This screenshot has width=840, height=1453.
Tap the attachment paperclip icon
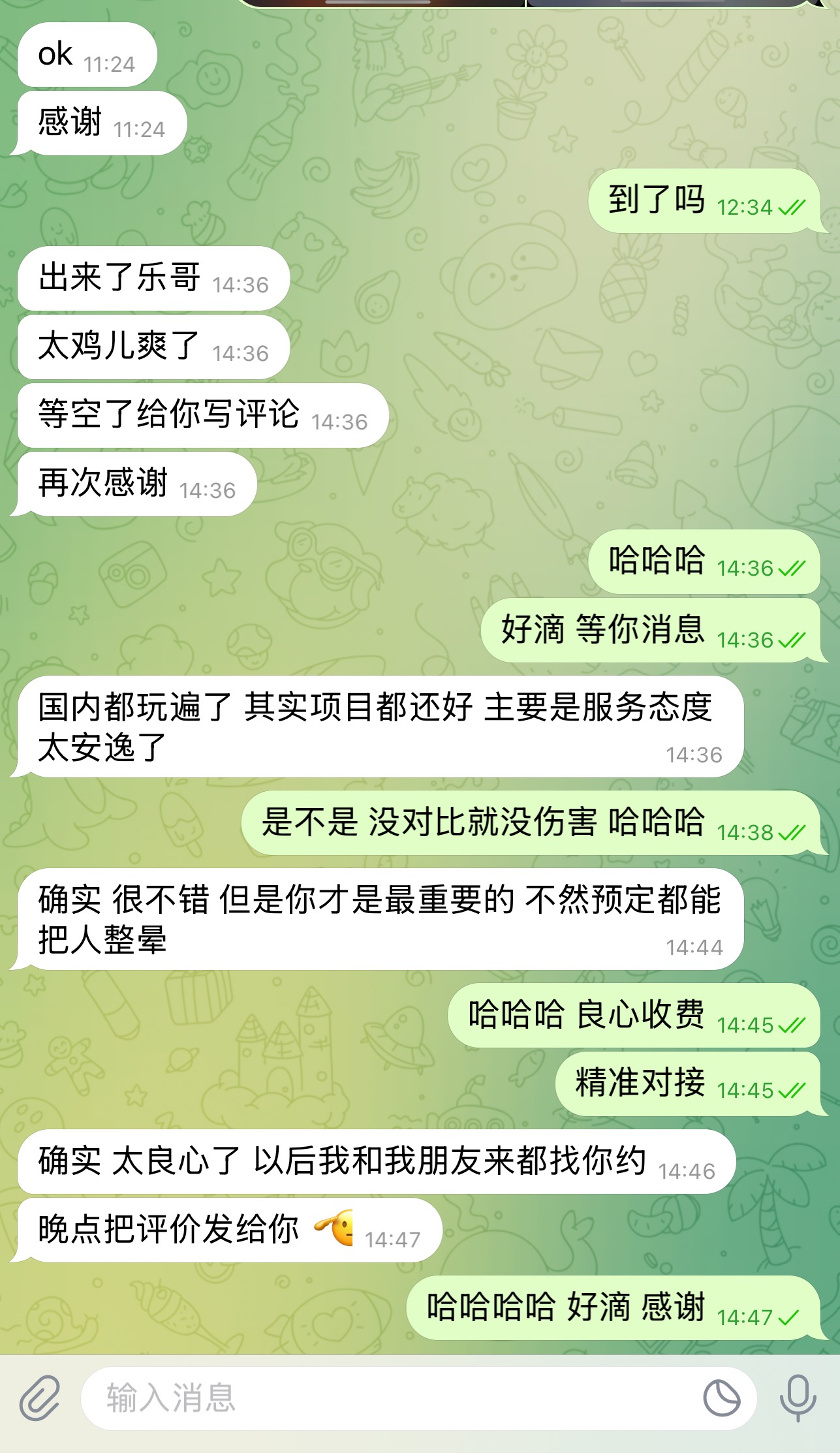(x=40, y=1398)
